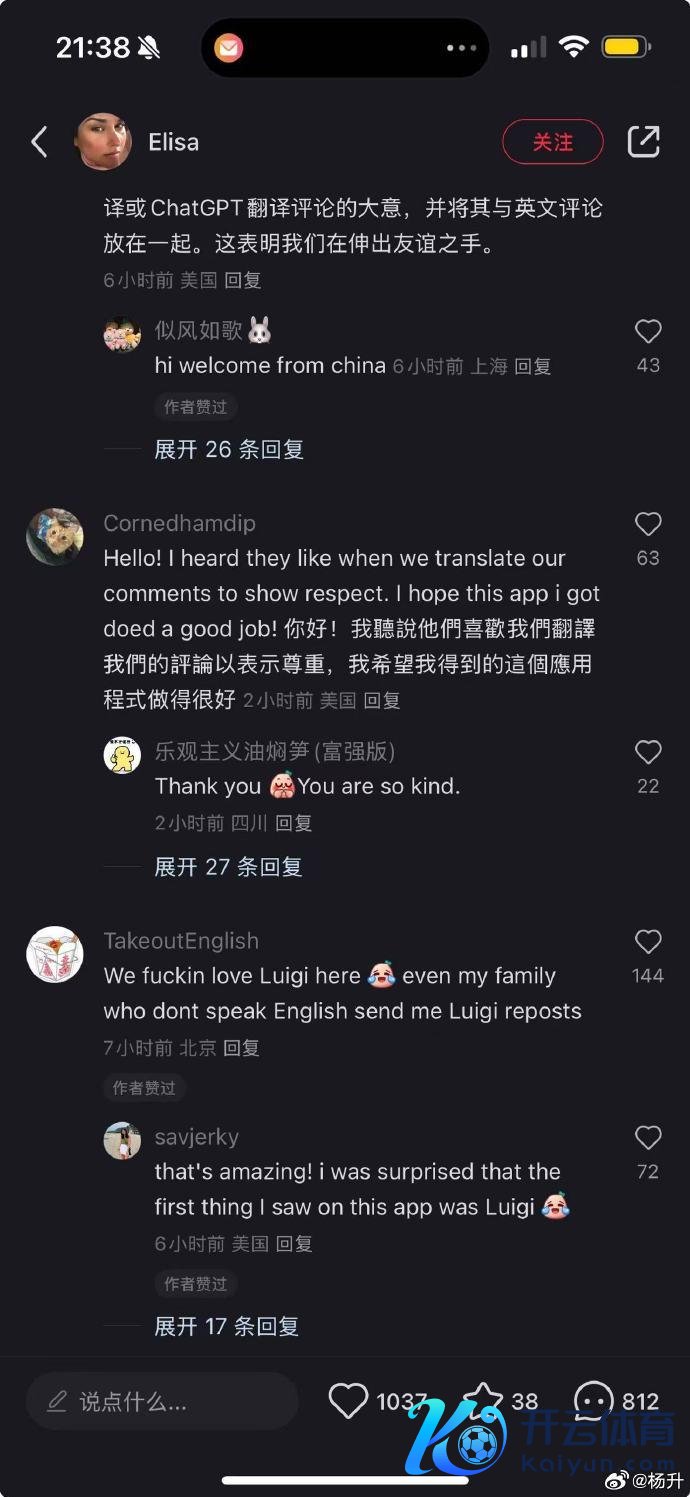Expand 17 more replies
690x1497 pixels.
pos(226,1326)
